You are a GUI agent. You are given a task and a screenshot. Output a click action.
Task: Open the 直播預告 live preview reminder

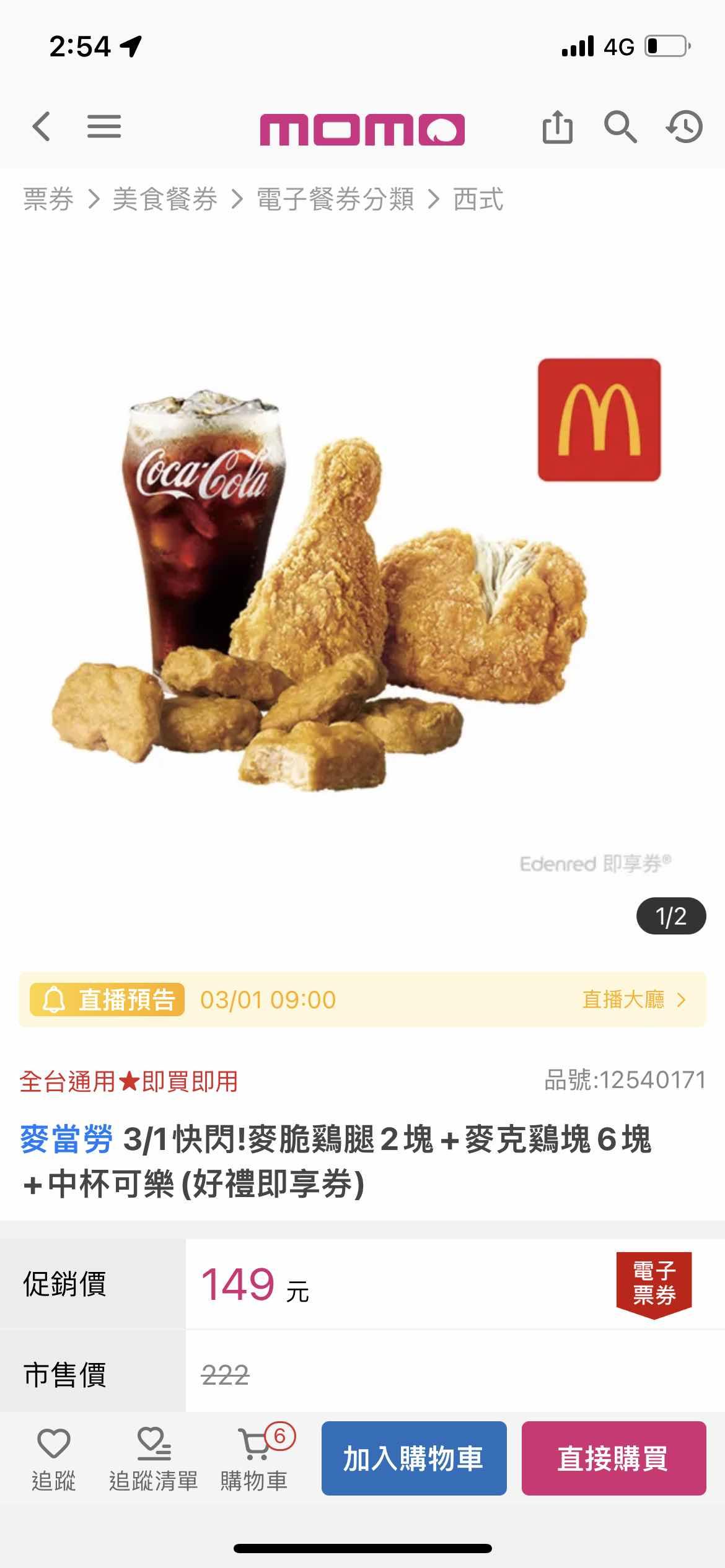pyautogui.click(x=108, y=1000)
